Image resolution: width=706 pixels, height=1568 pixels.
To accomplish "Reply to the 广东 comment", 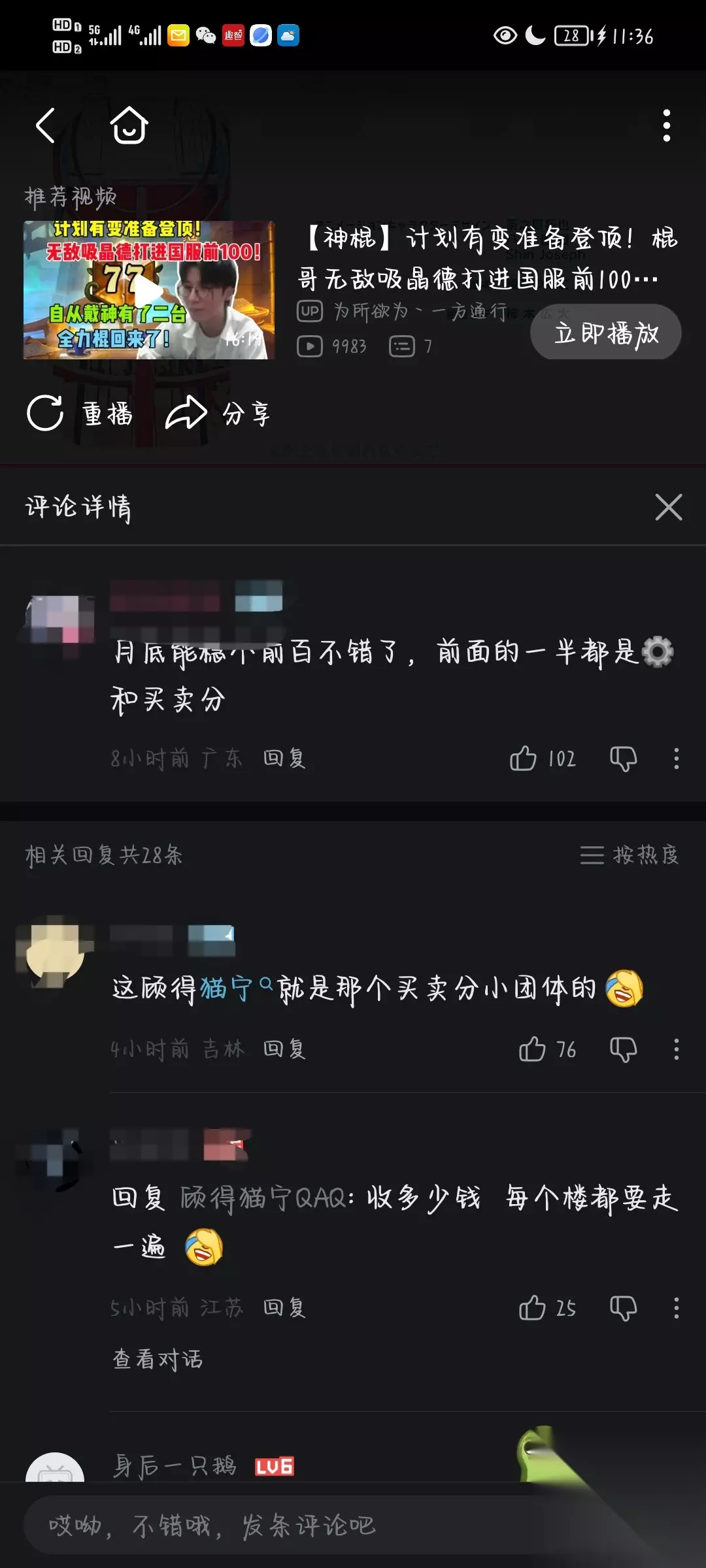I will [284, 759].
